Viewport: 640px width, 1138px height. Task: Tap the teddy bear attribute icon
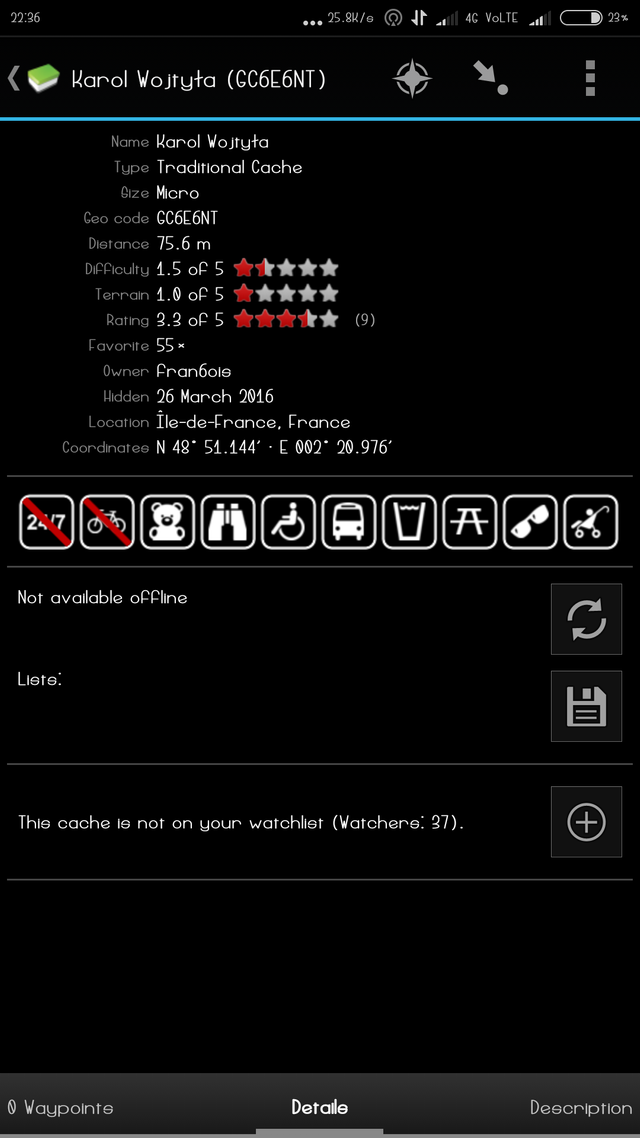point(168,522)
